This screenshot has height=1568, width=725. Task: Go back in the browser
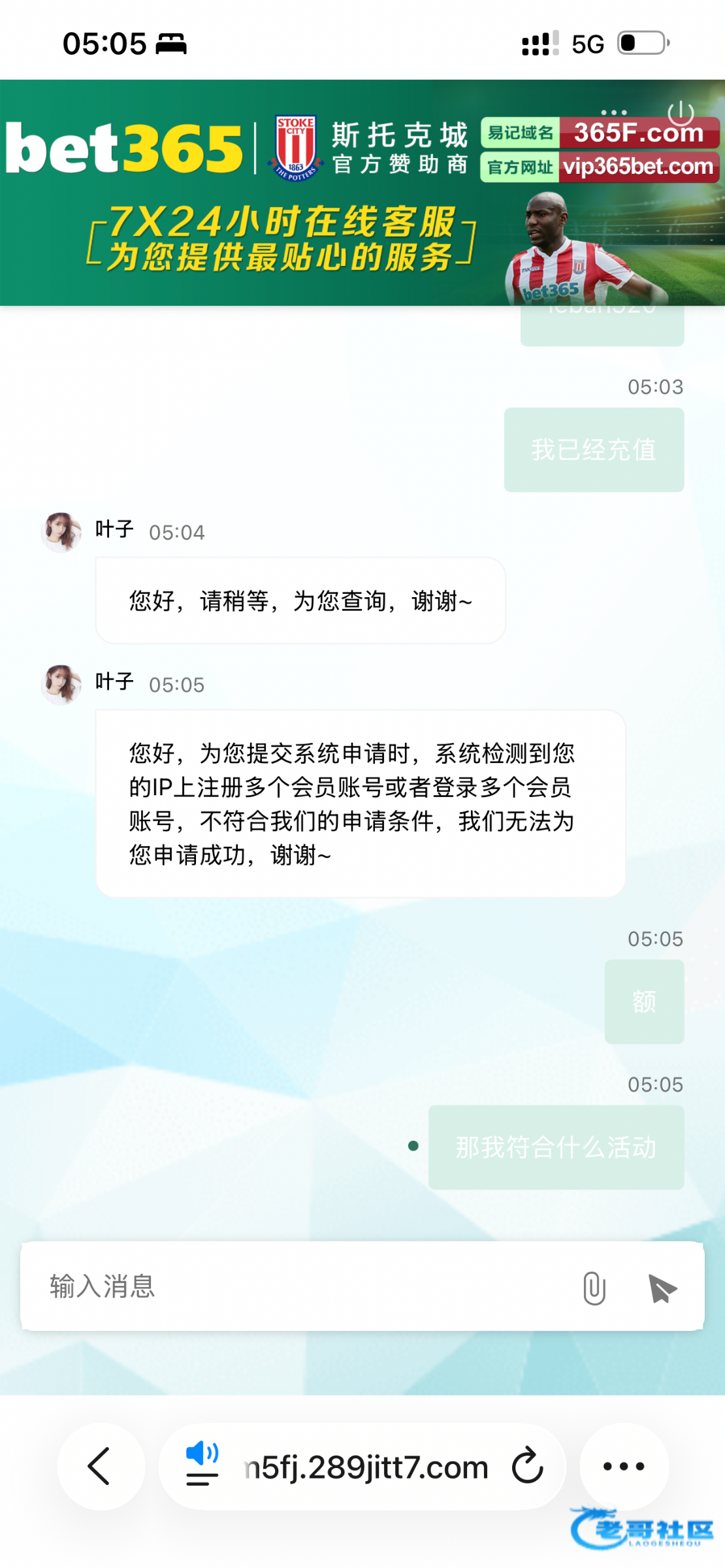point(100,1466)
